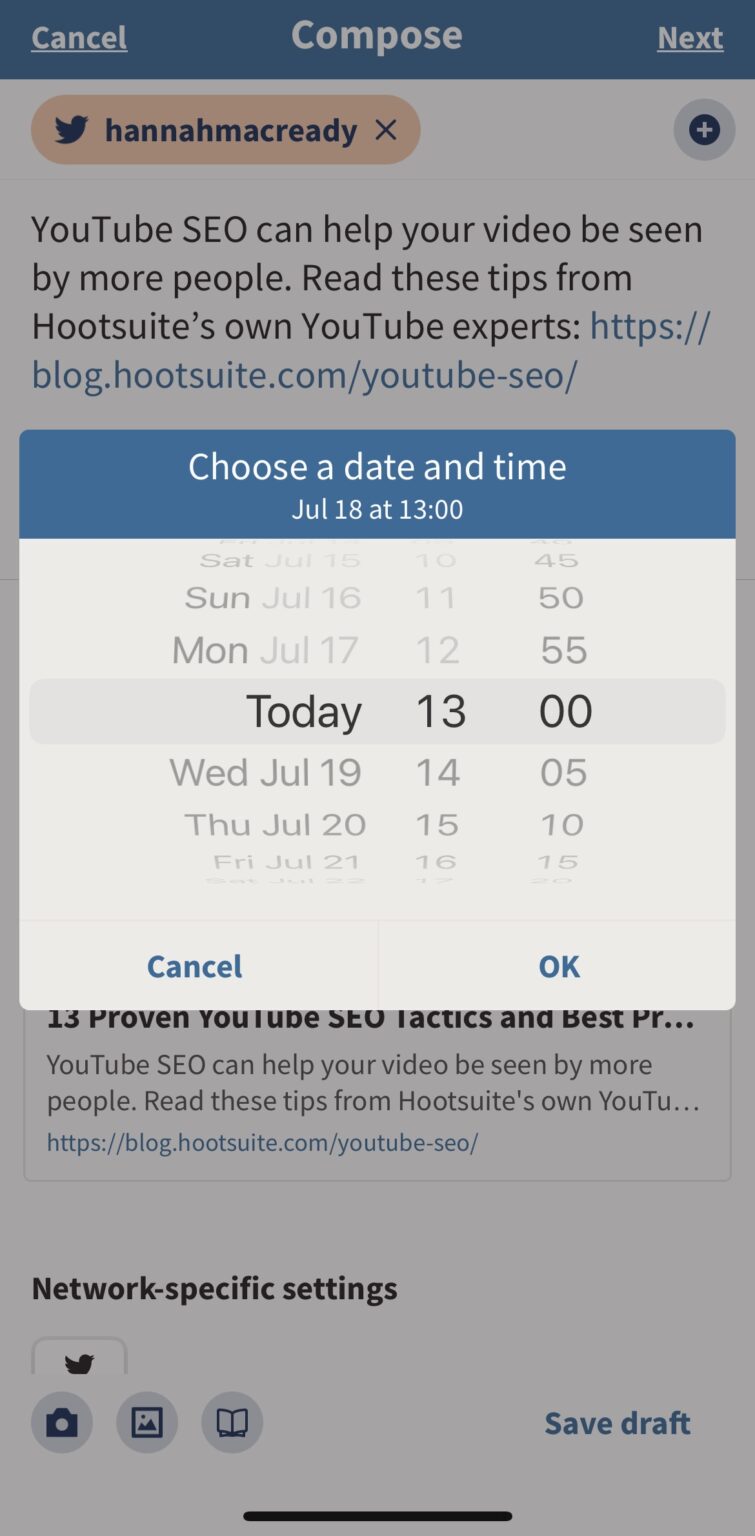755x1536 pixels.
Task: Open the media library book icon
Action: (232, 1422)
